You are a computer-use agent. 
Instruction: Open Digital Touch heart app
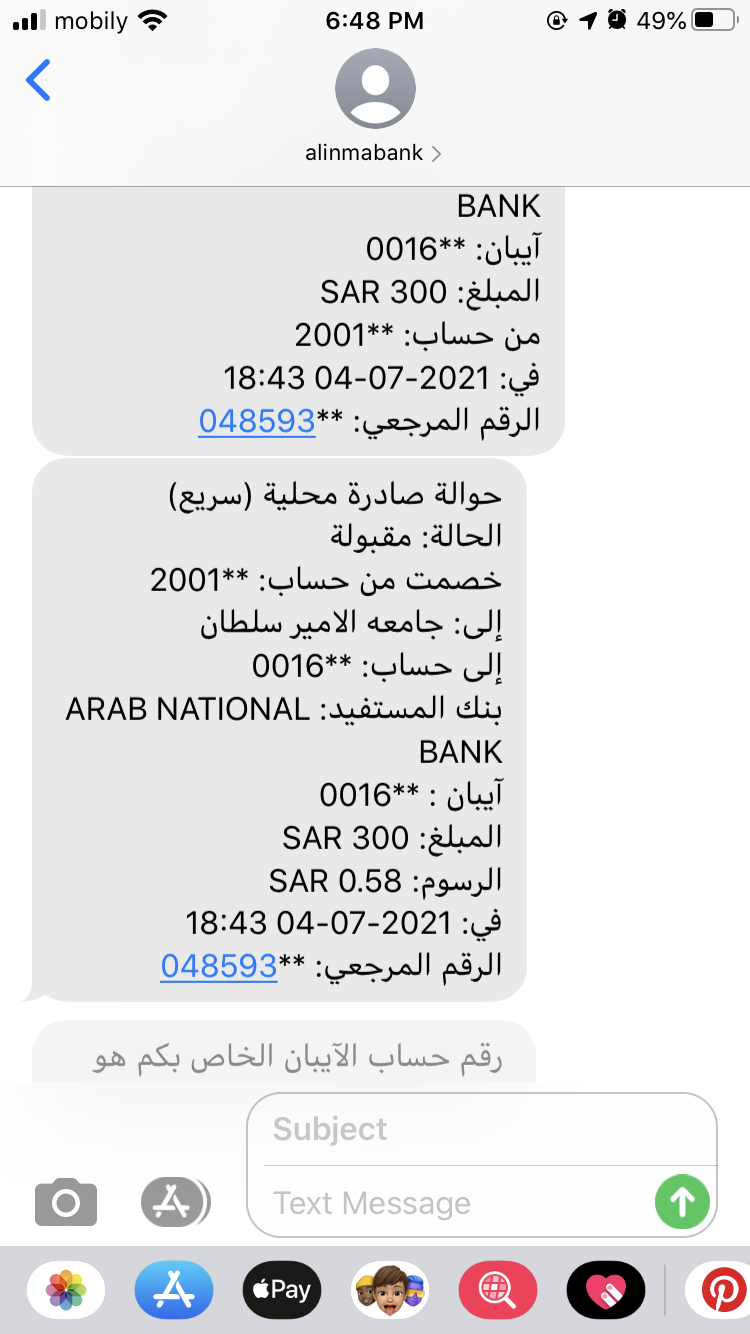[x=606, y=1290]
